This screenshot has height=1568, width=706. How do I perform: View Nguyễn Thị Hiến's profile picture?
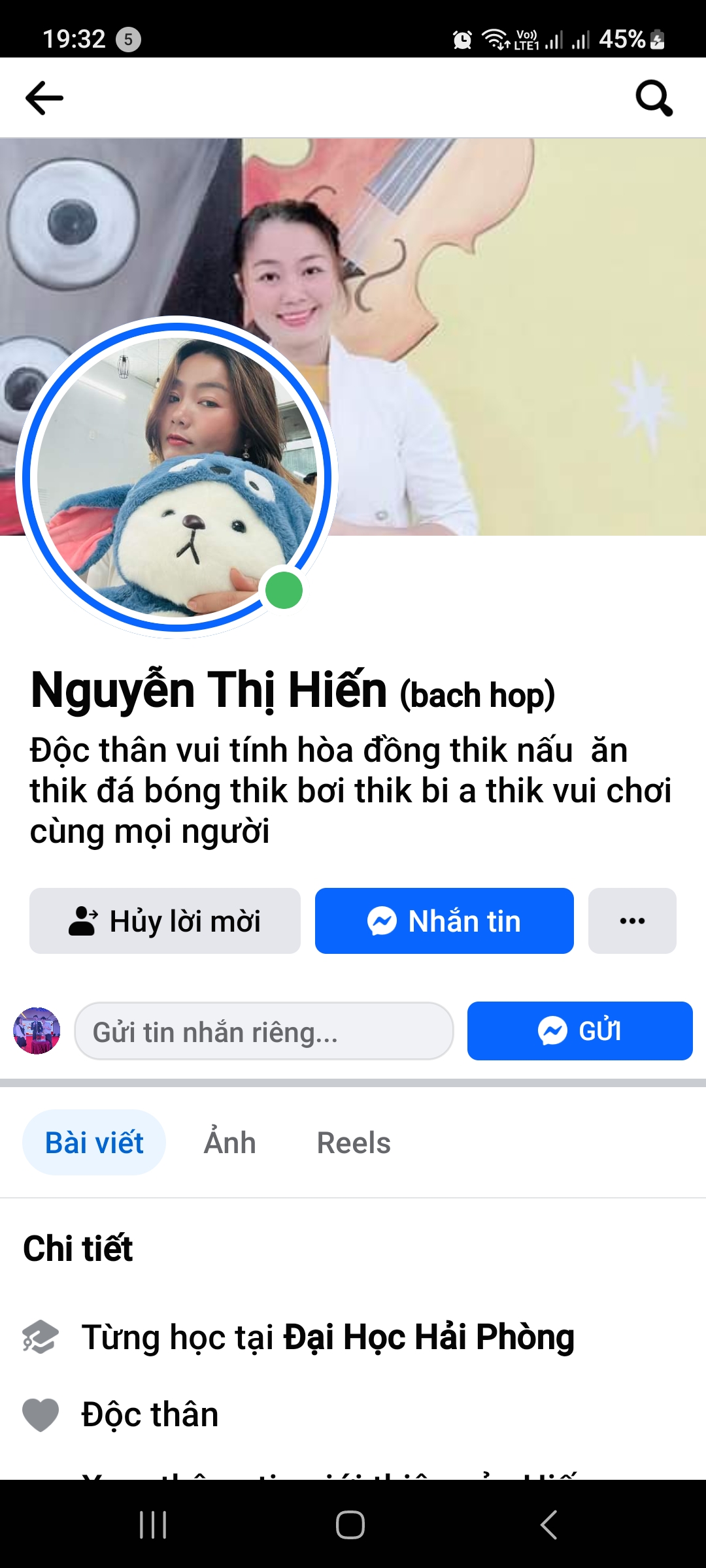[x=176, y=477]
